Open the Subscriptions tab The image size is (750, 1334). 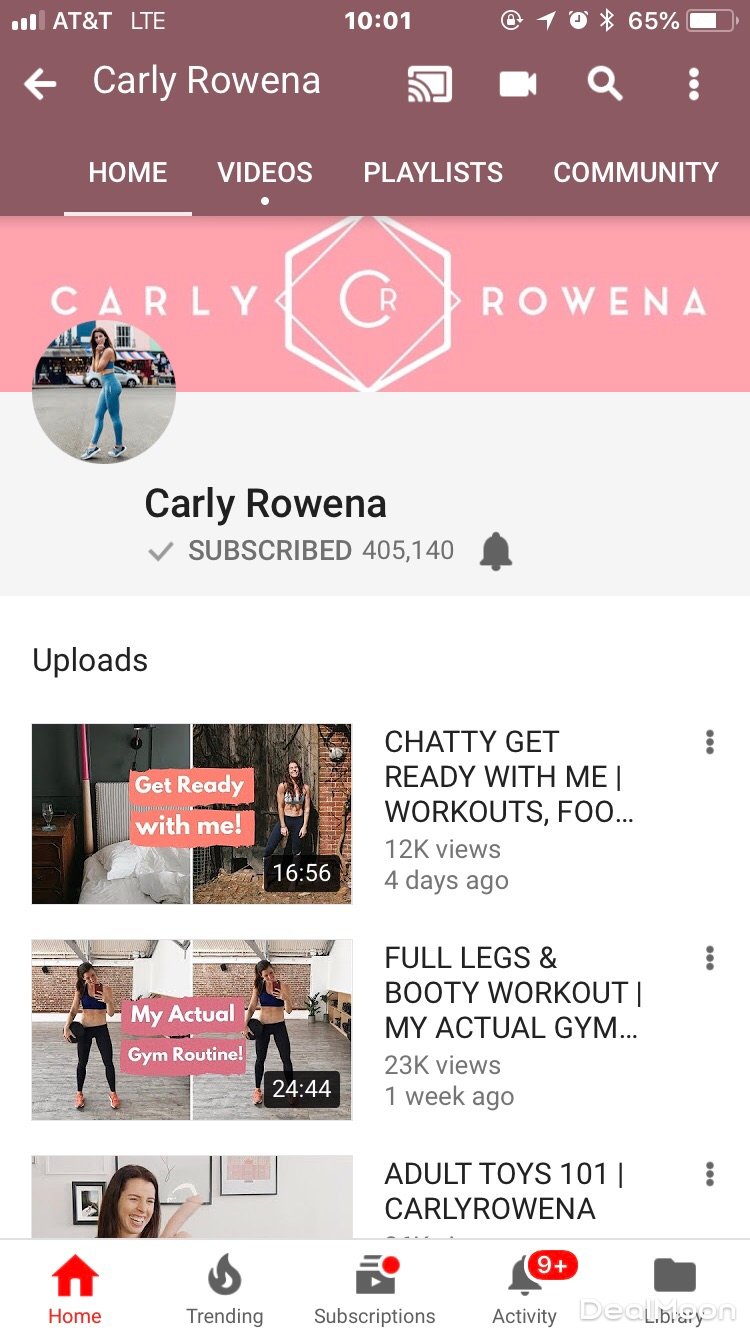[374, 1289]
